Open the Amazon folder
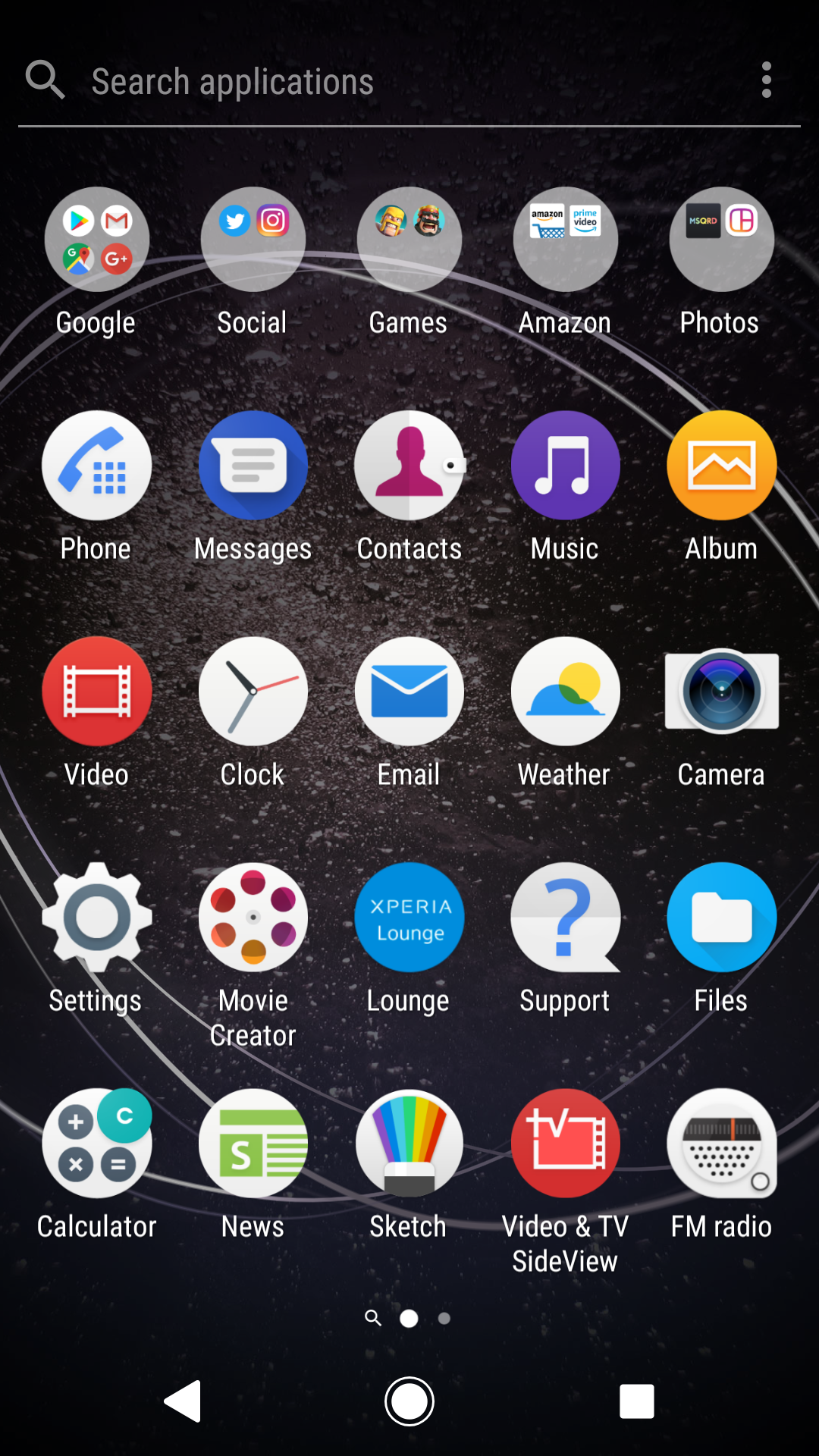Screen dimensions: 819x1456 pyautogui.click(x=565, y=240)
